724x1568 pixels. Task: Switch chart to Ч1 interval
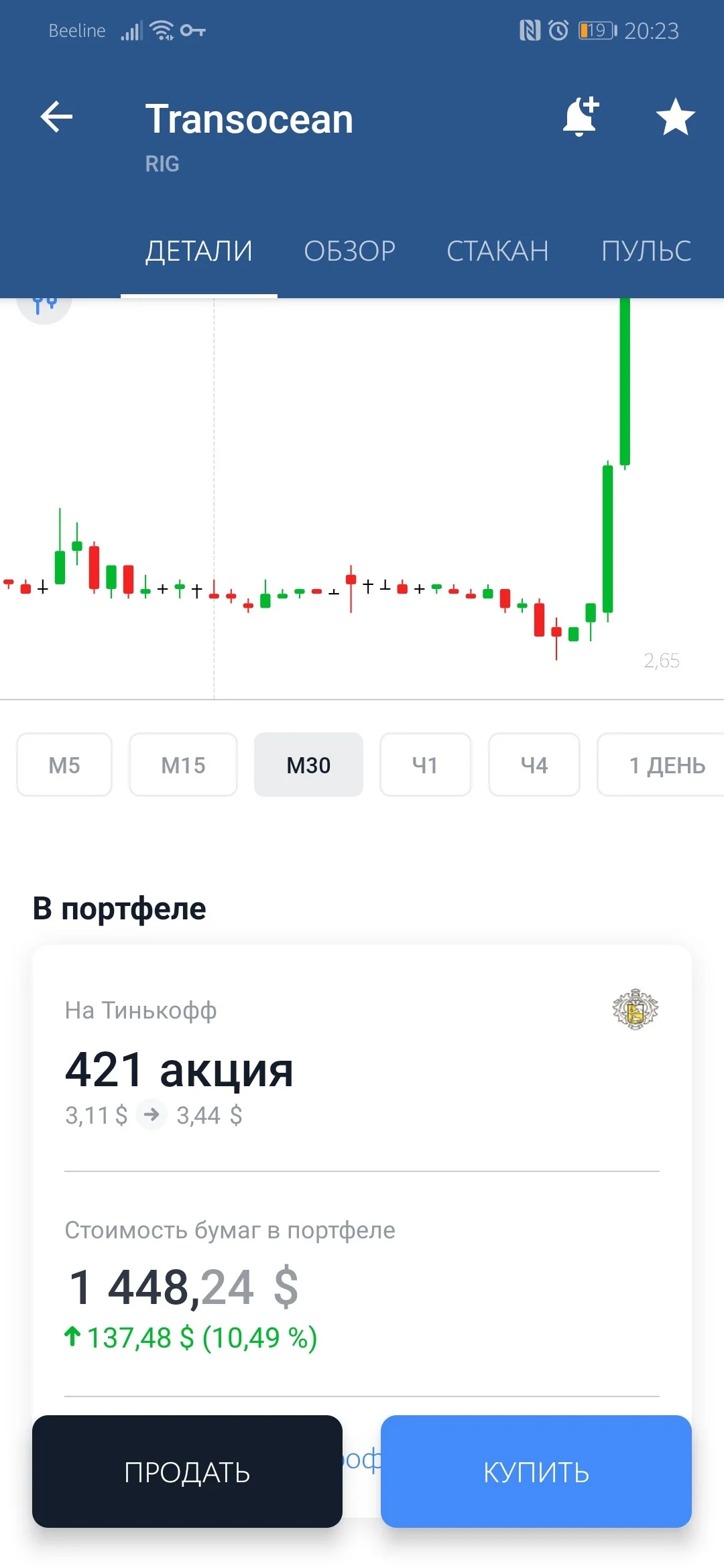(426, 765)
